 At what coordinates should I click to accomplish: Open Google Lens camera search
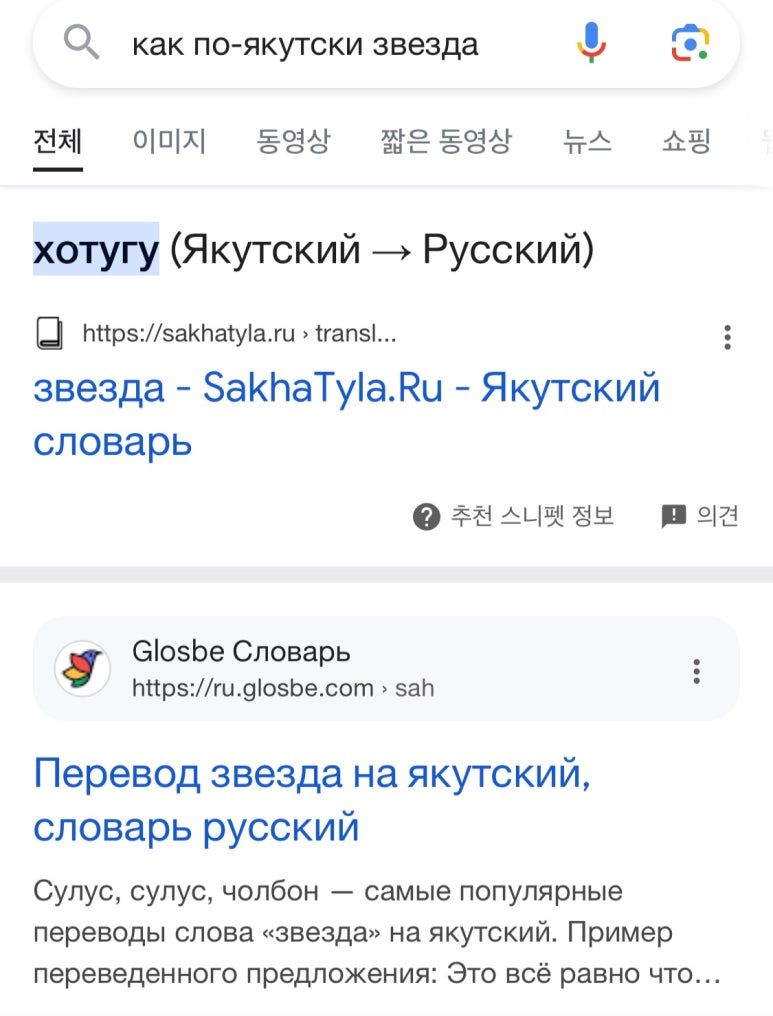[x=691, y=40]
